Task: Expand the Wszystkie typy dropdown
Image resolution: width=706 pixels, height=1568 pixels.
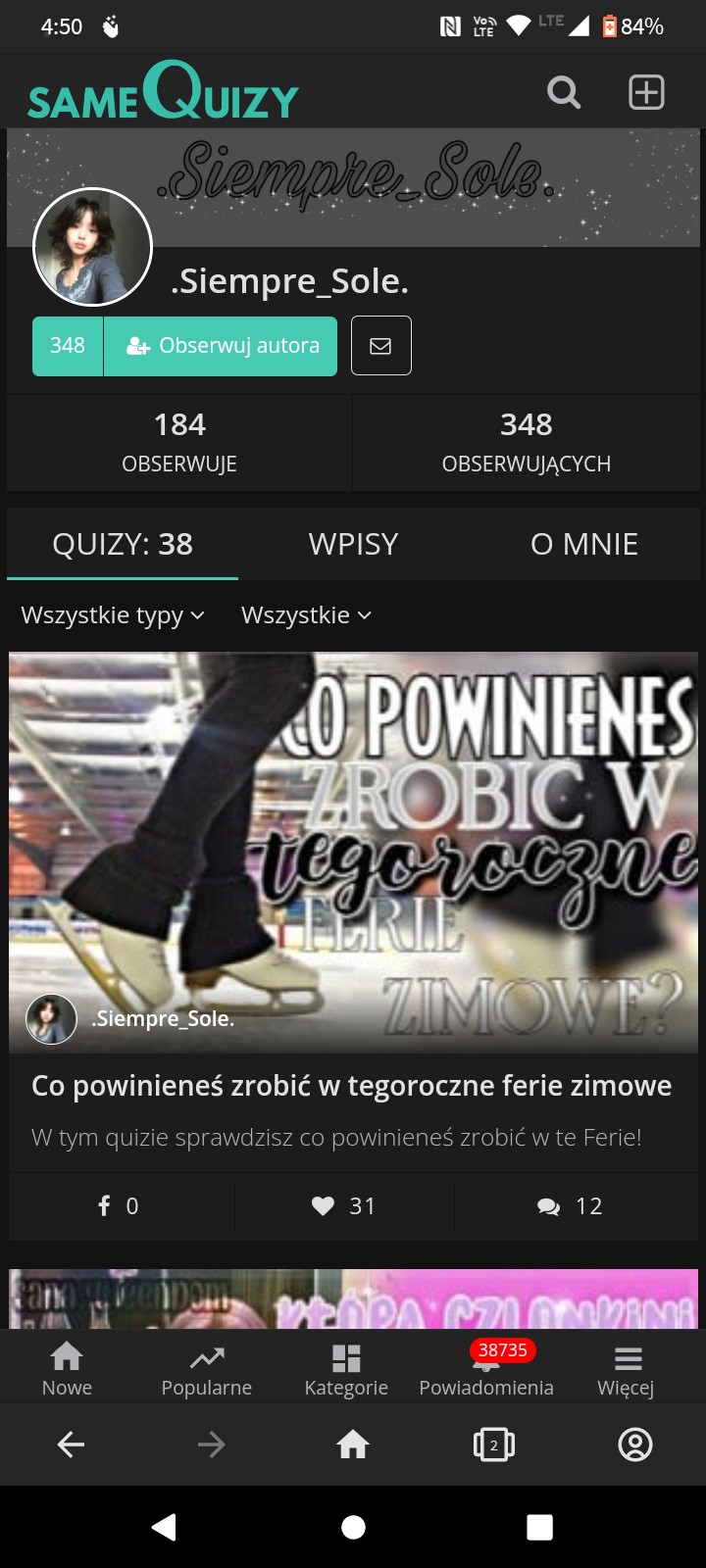Action: (x=113, y=615)
